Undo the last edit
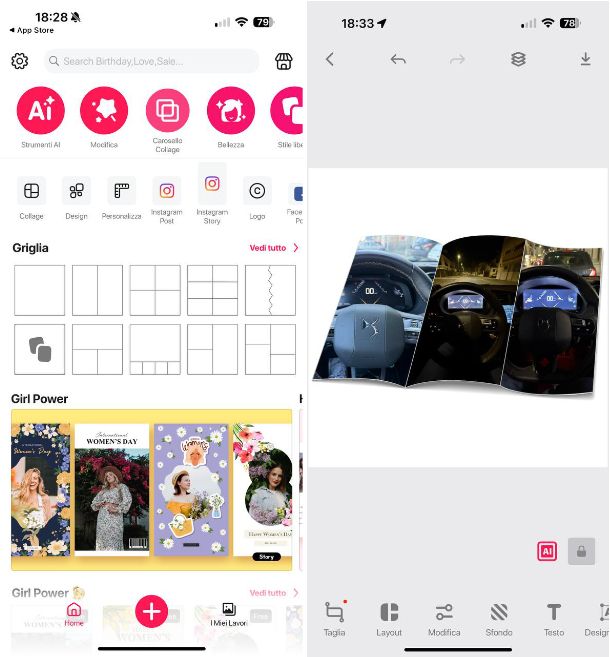Viewport: 610px width, 657px height. (398, 60)
